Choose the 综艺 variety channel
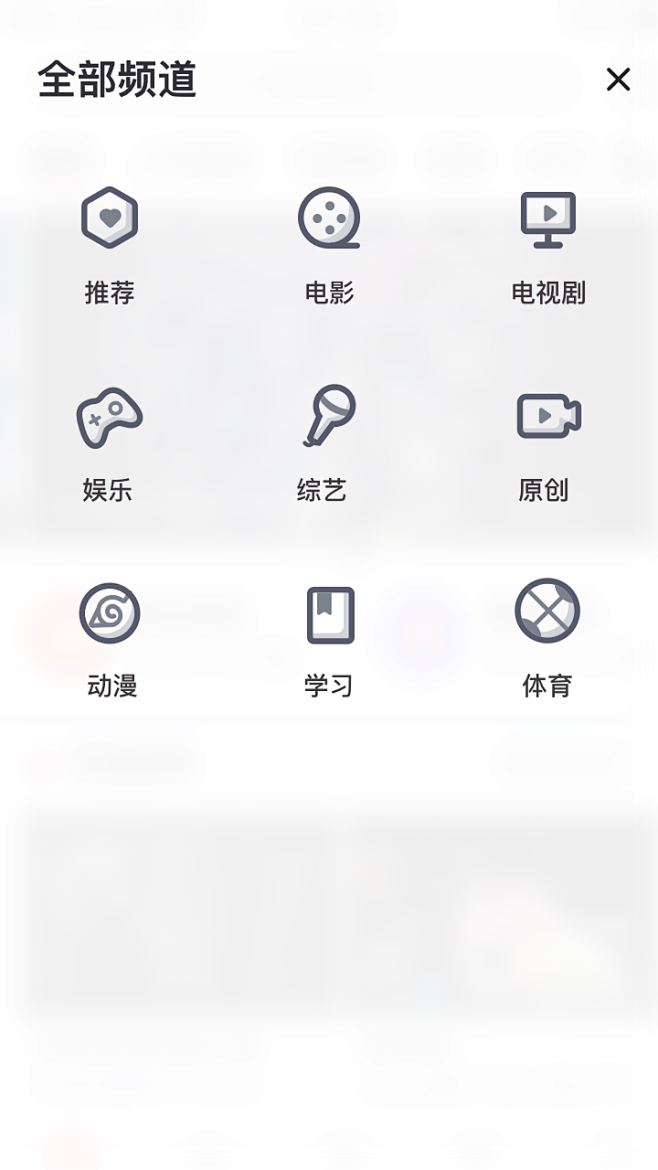Viewport: 658px width, 1170px height. (x=326, y=445)
